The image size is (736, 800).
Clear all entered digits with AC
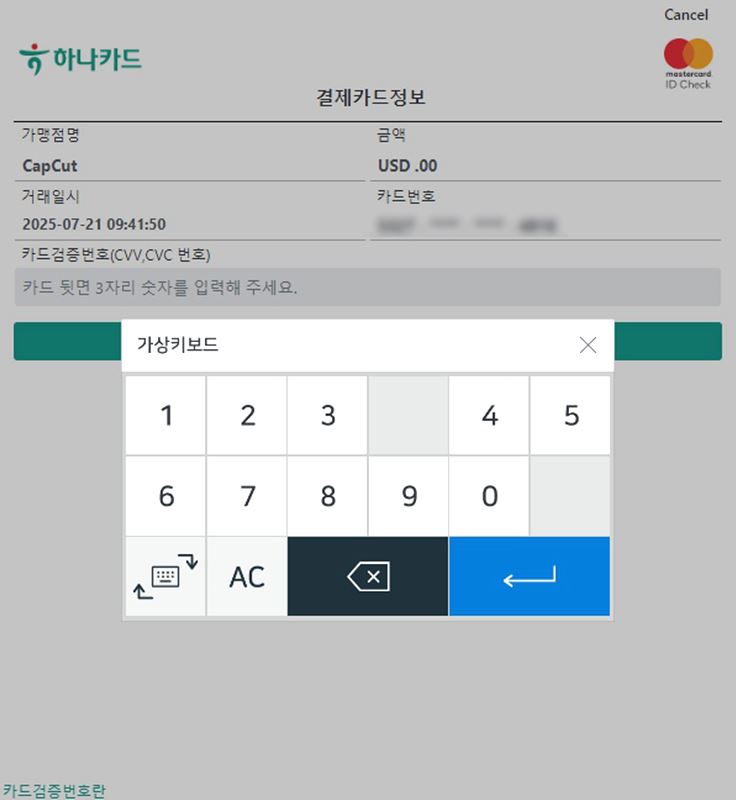[x=247, y=577]
